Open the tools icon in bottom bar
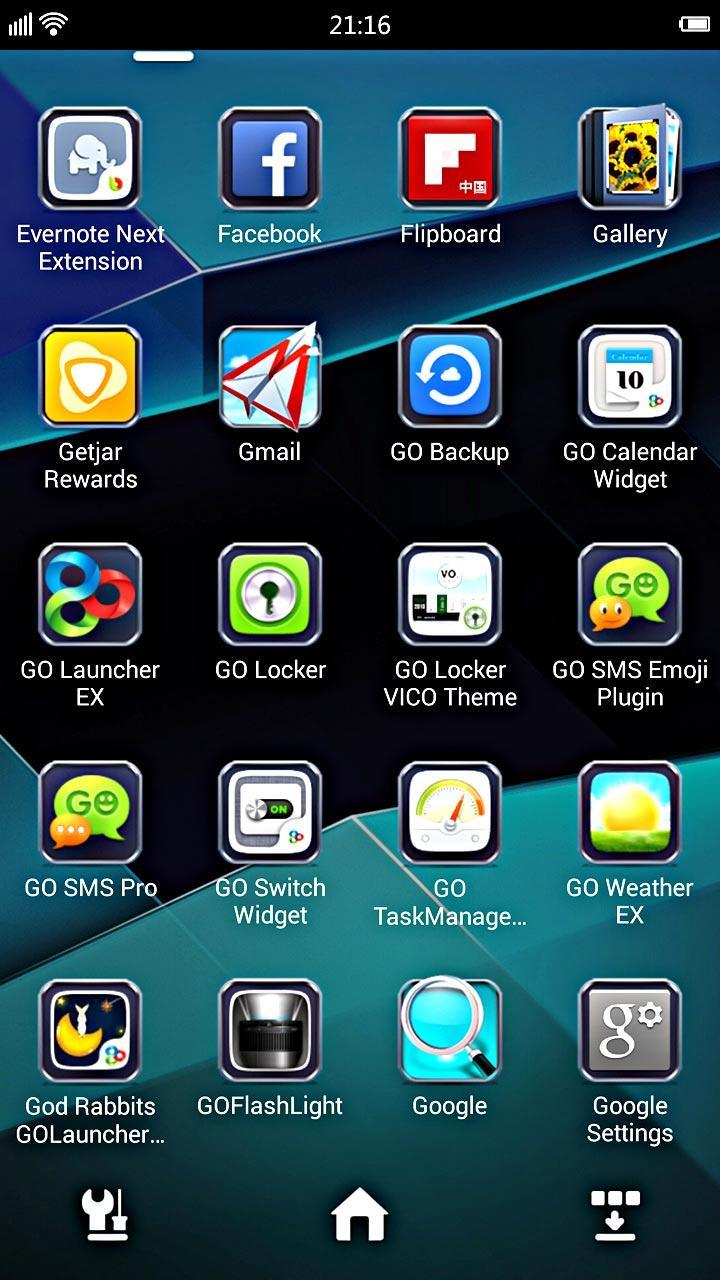Screen dimensions: 720x1280 104,1216
